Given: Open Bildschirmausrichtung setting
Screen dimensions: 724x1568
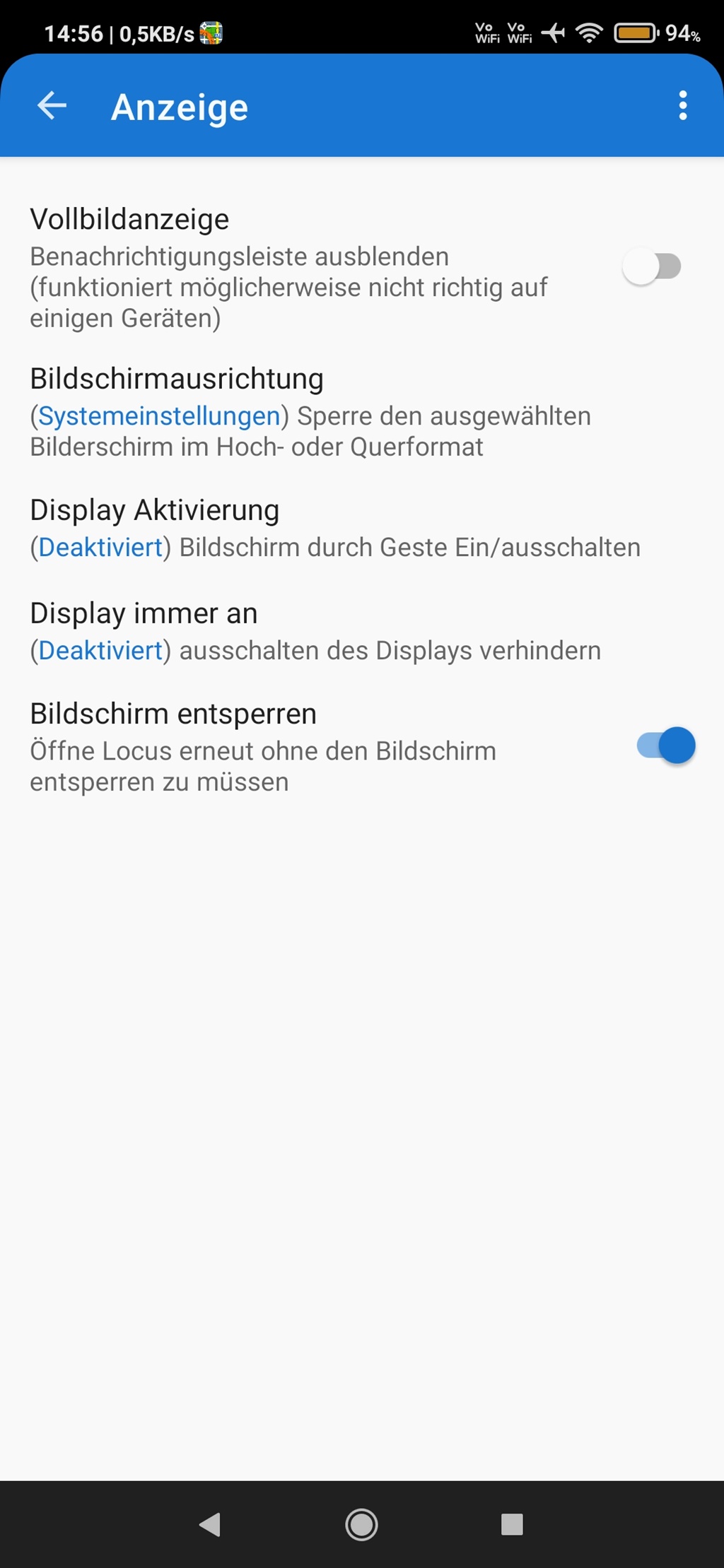Looking at the screenshot, I should [x=362, y=412].
